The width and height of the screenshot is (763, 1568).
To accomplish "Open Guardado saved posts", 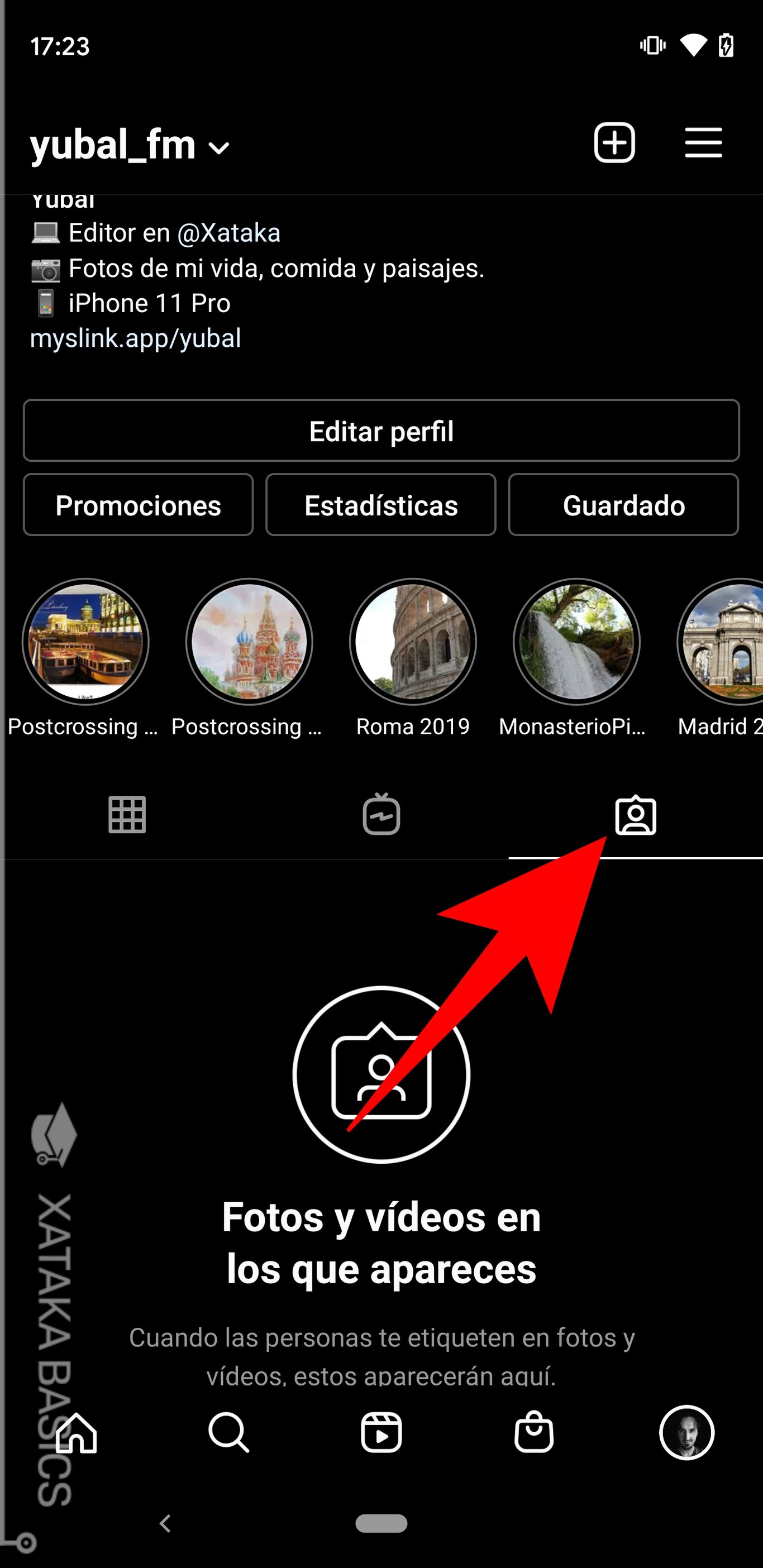I will tap(623, 505).
